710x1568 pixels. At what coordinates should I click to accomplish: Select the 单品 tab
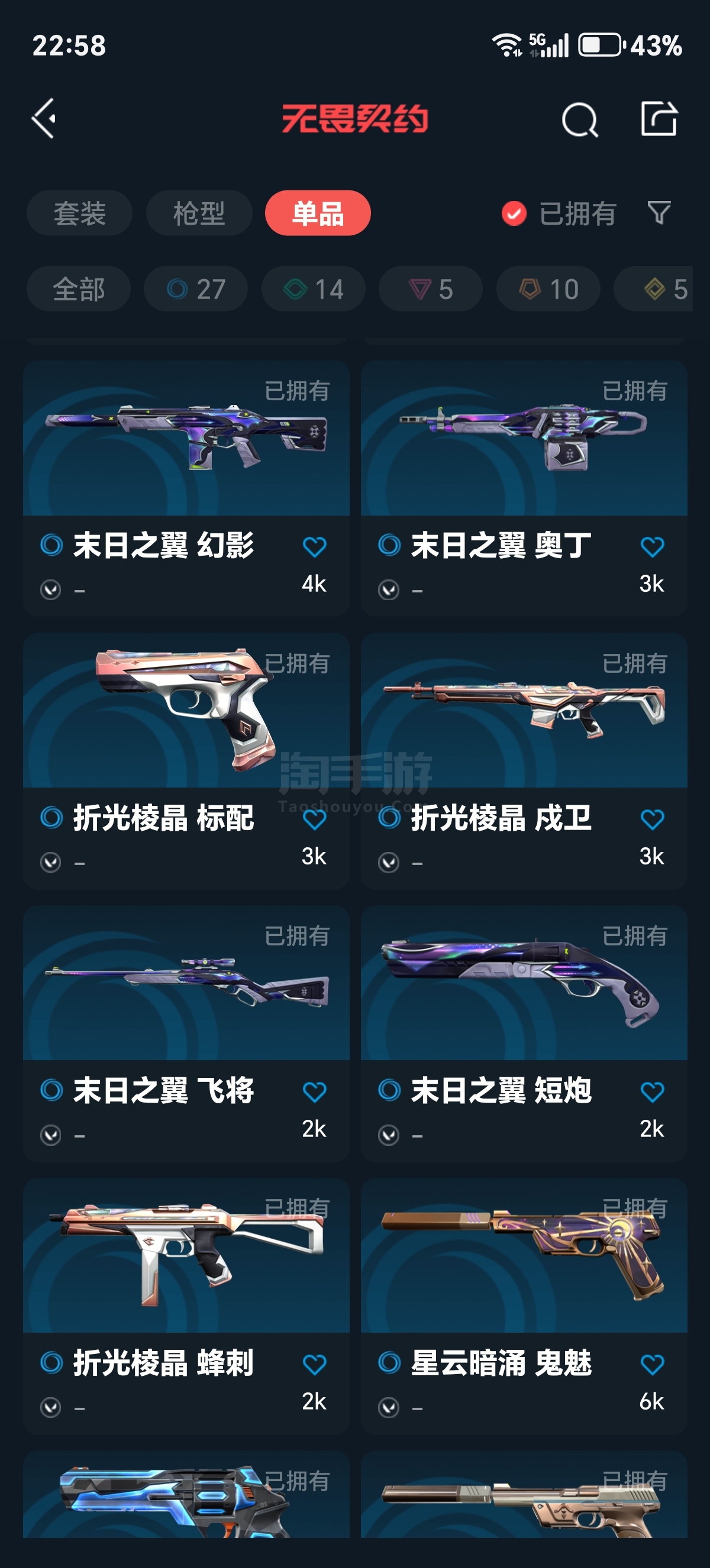(x=318, y=213)
